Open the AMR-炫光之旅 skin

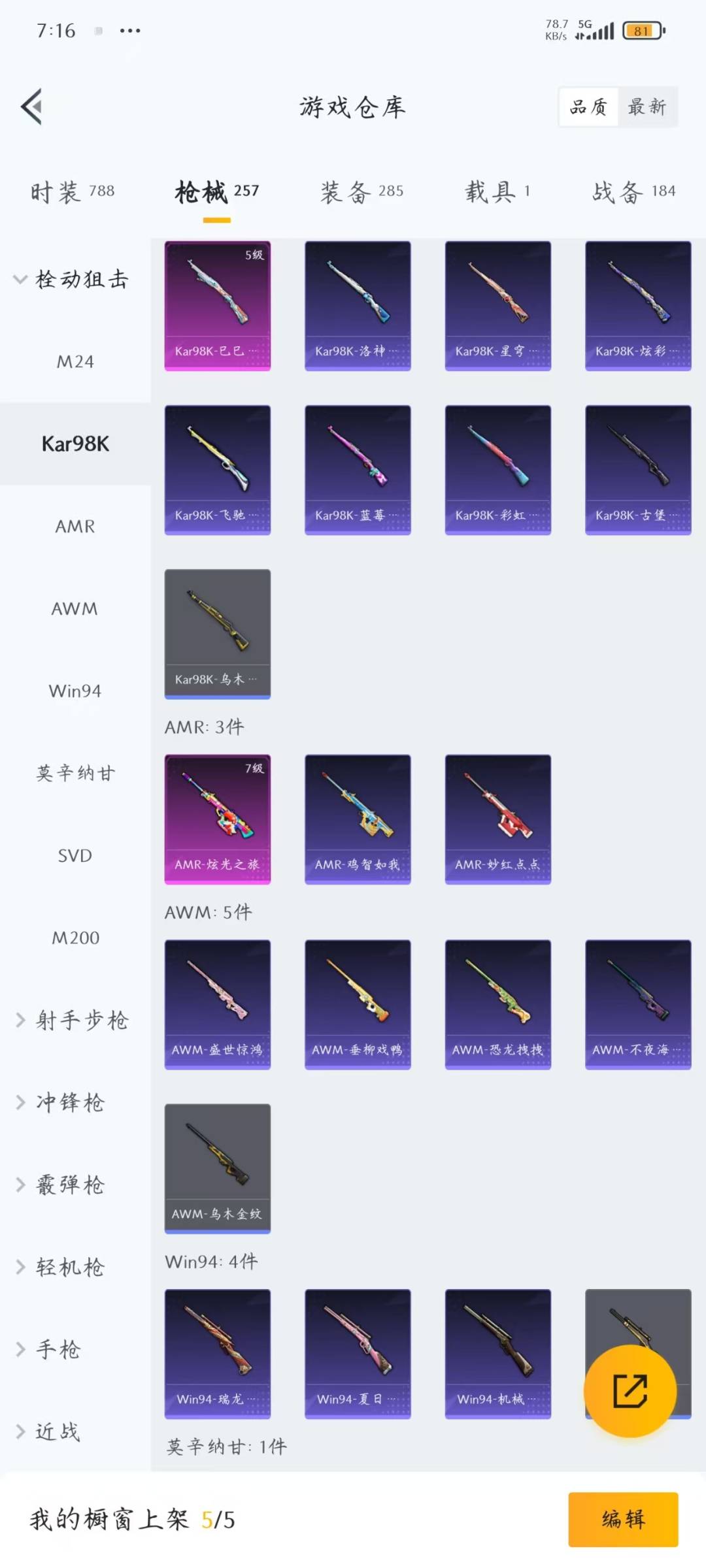coord(217,819)
